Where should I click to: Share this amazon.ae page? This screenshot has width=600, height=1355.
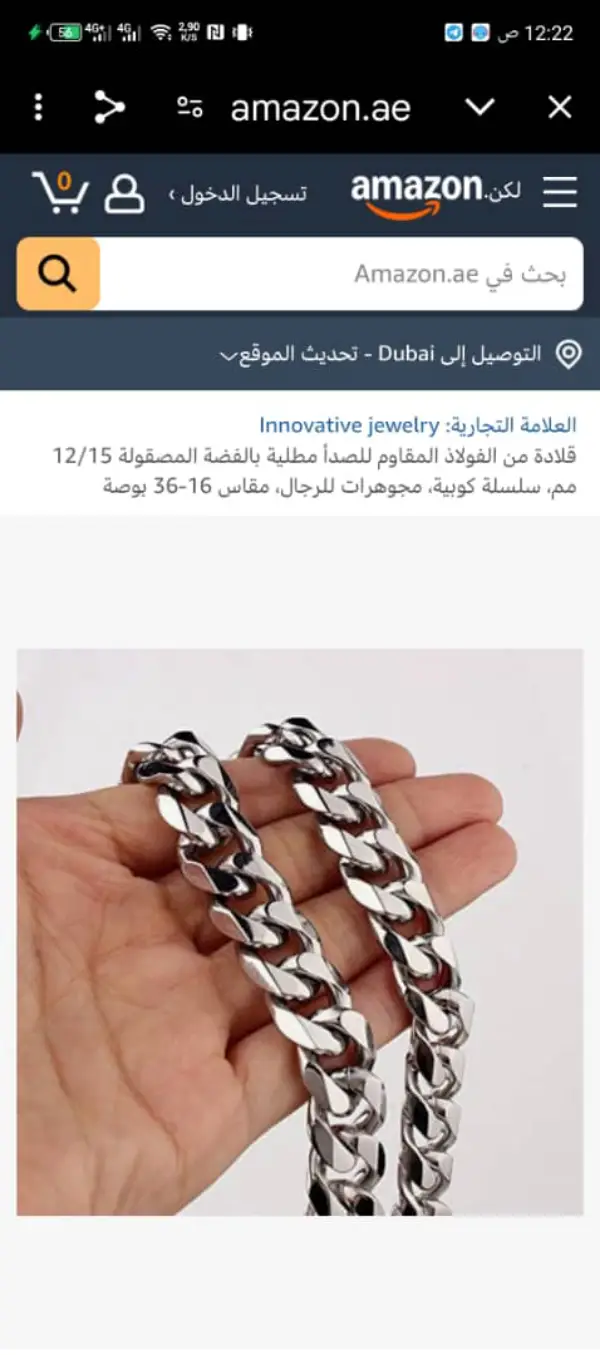pyautogui.click(x=108, y=107)
